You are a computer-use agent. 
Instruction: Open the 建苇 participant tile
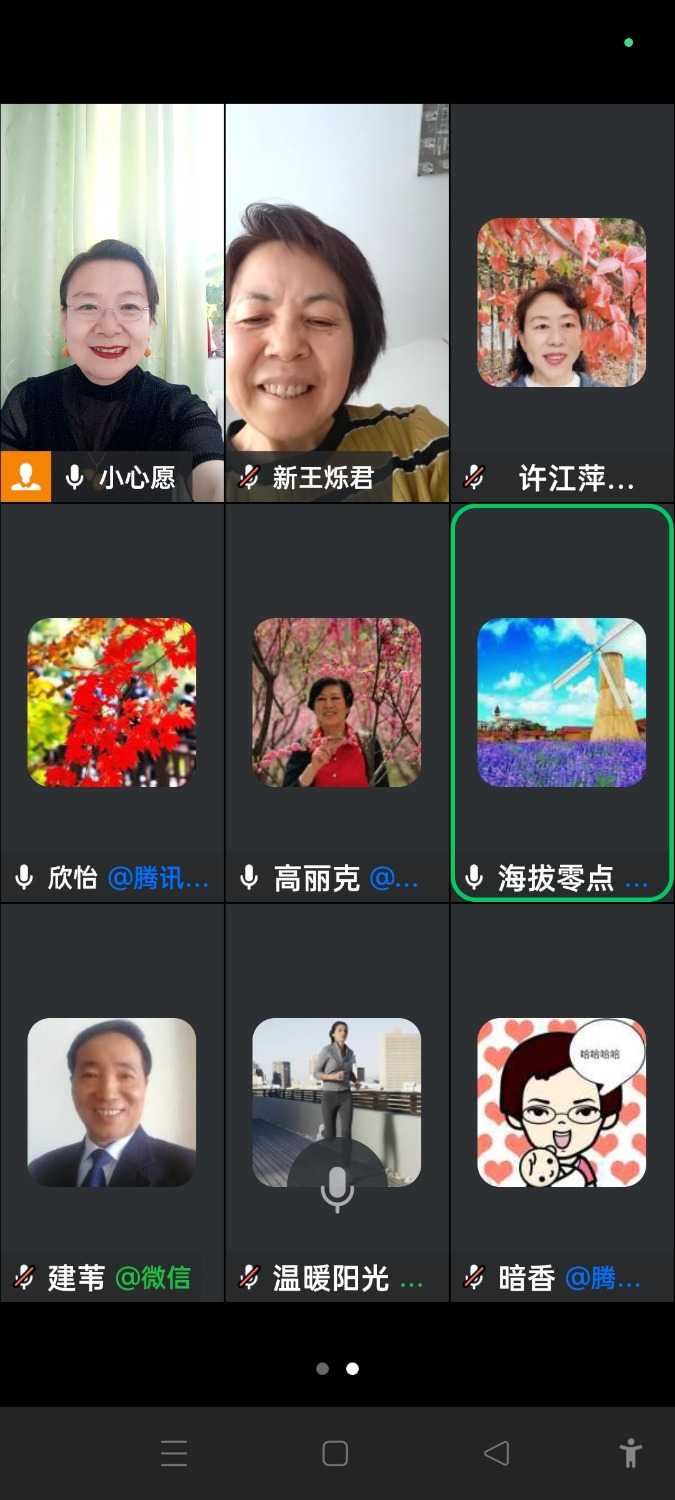112,1102
